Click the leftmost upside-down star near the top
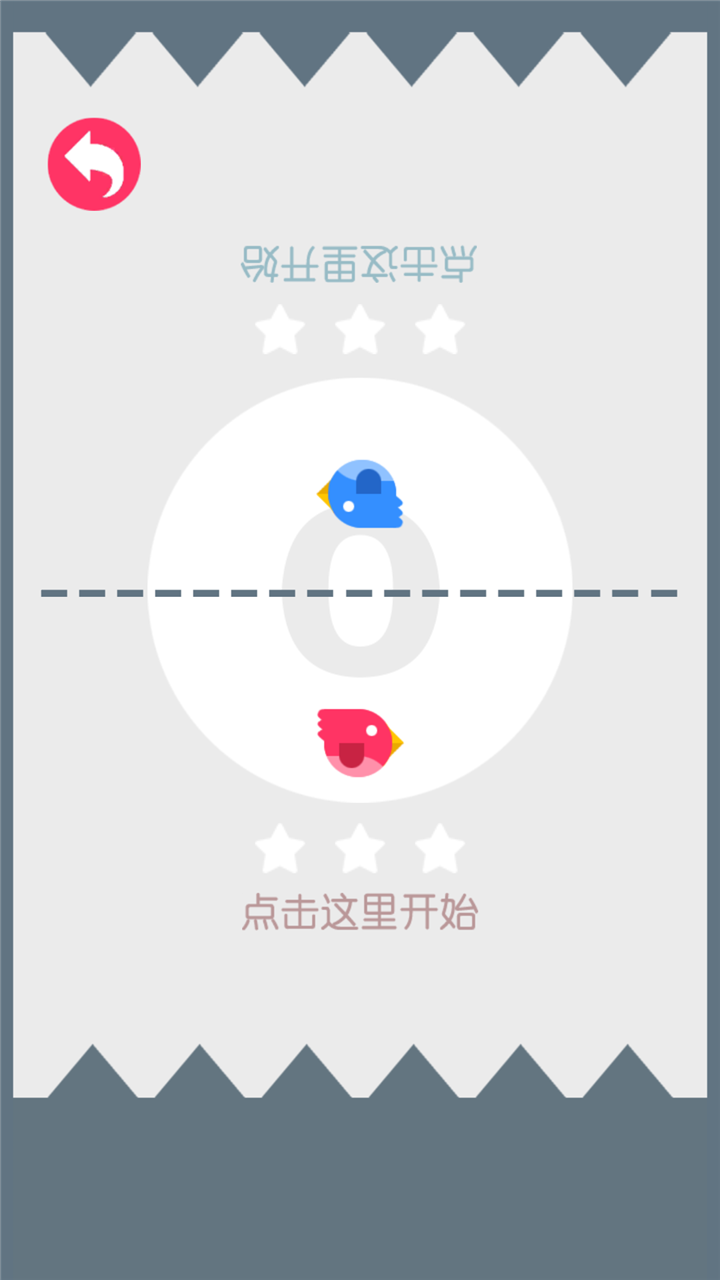The height and width of the screenshot is (1280, 720). click(x=280, y=330)
